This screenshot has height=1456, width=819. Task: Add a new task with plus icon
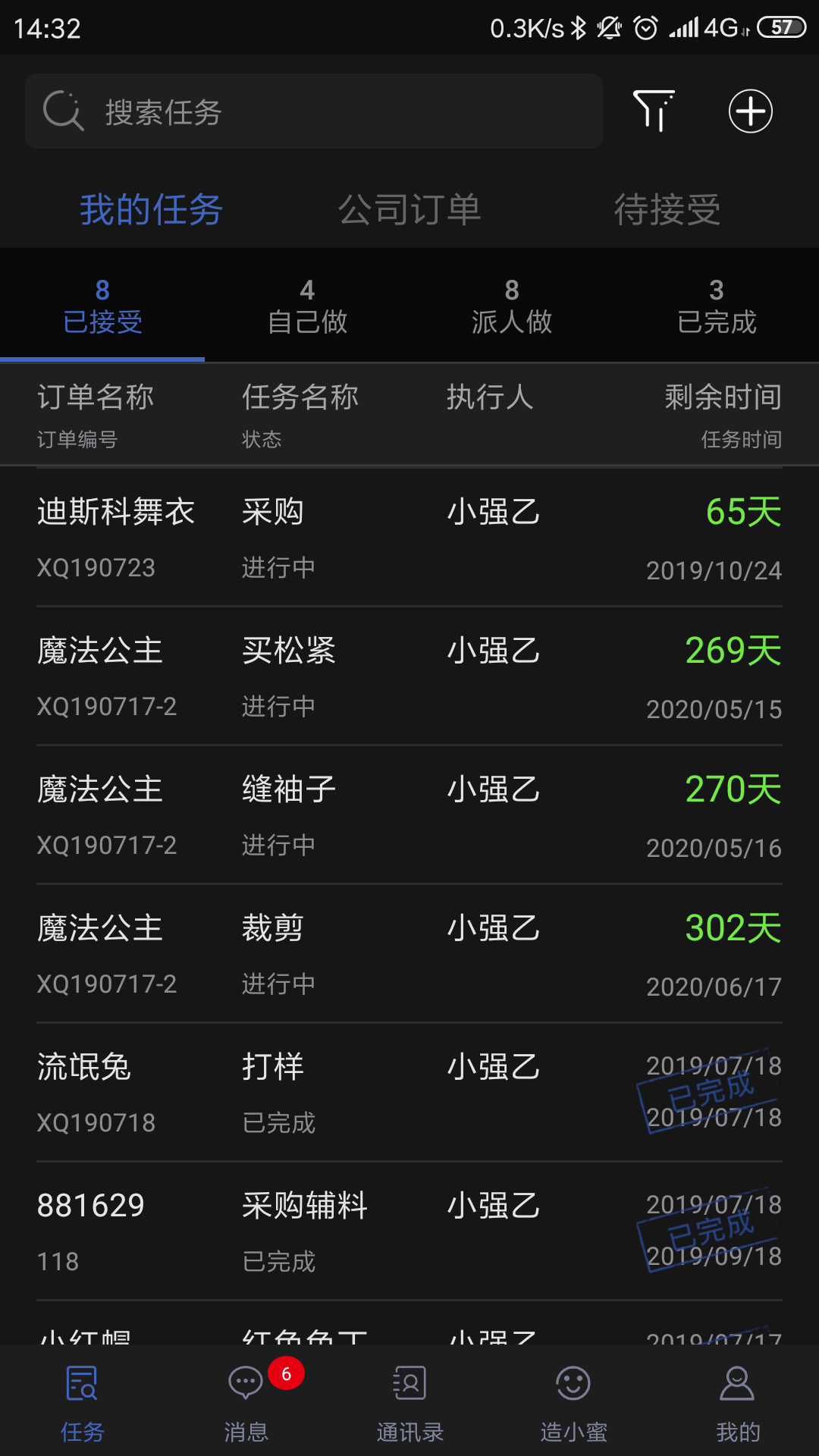click(x=751, y=111)
